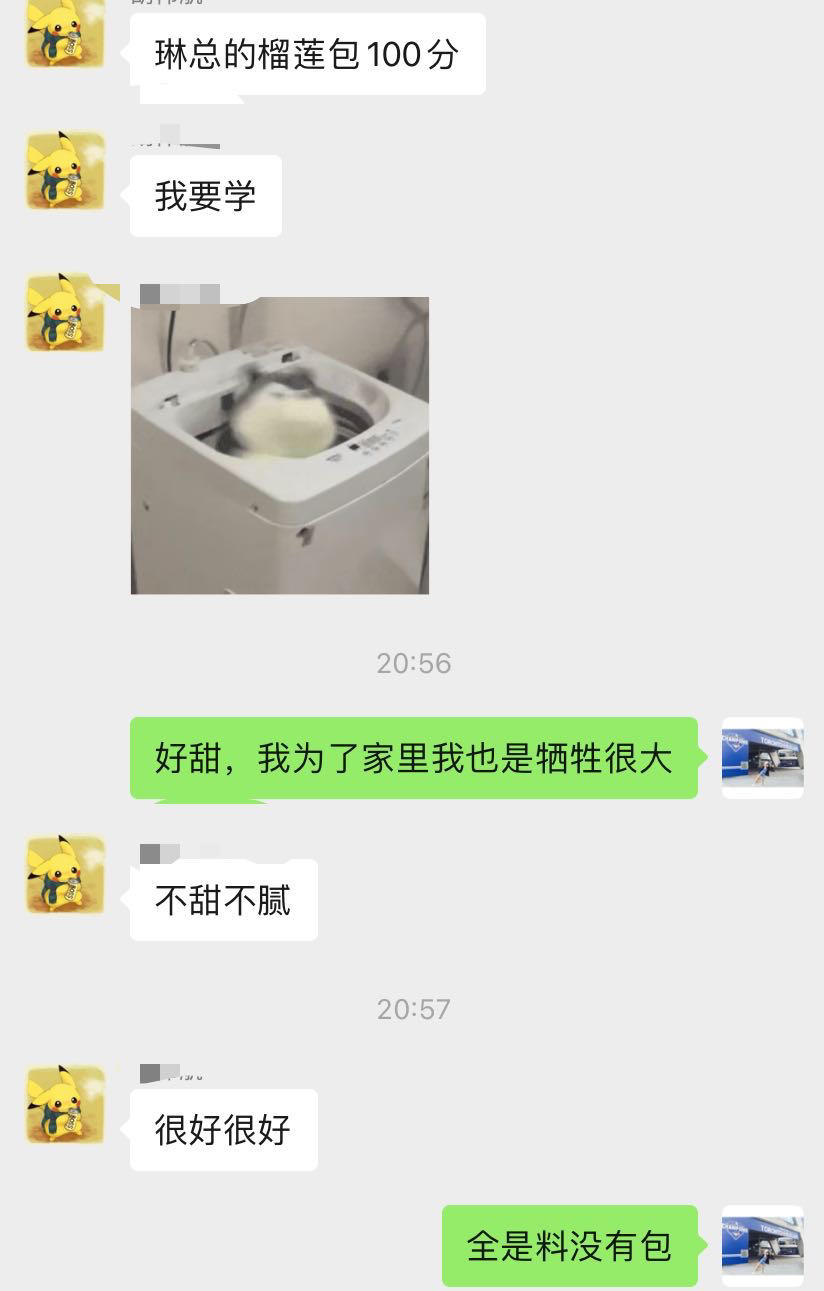Tap my avatar beside "全是料没有包"
This screenshot has height=1291, width=824.
(762, 1245)
